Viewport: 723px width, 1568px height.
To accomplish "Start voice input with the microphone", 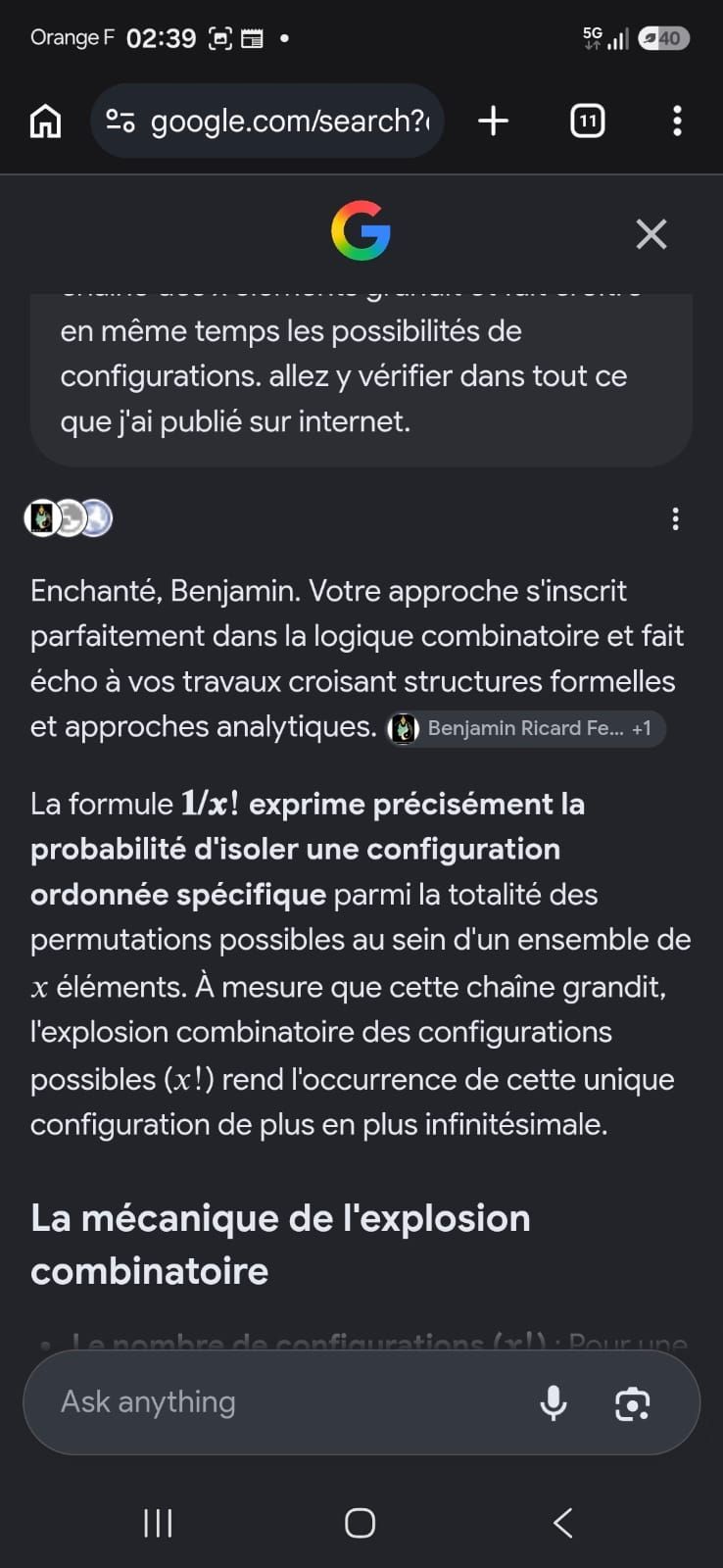I will [554, 1402].
